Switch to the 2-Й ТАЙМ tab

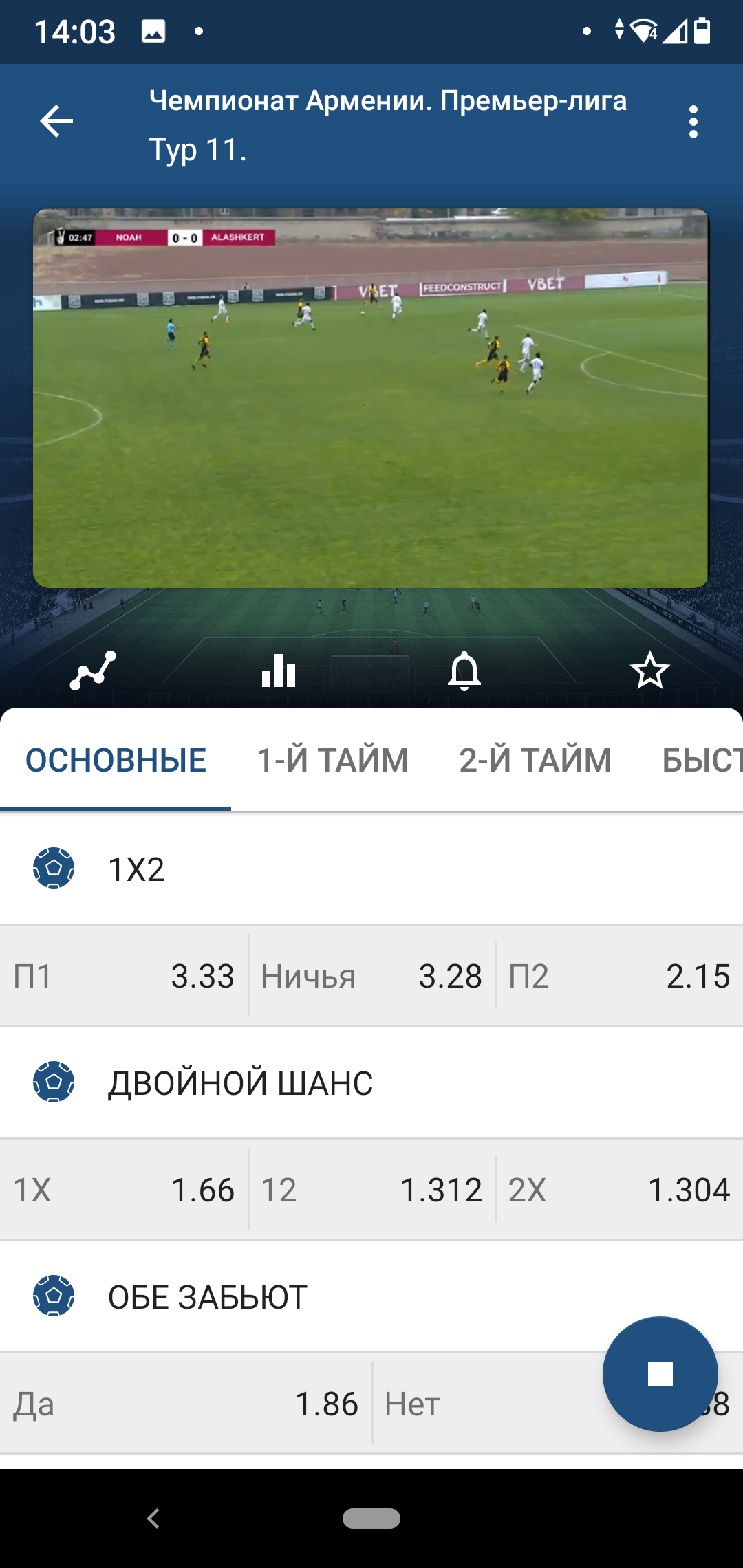(x=535, y=761)
